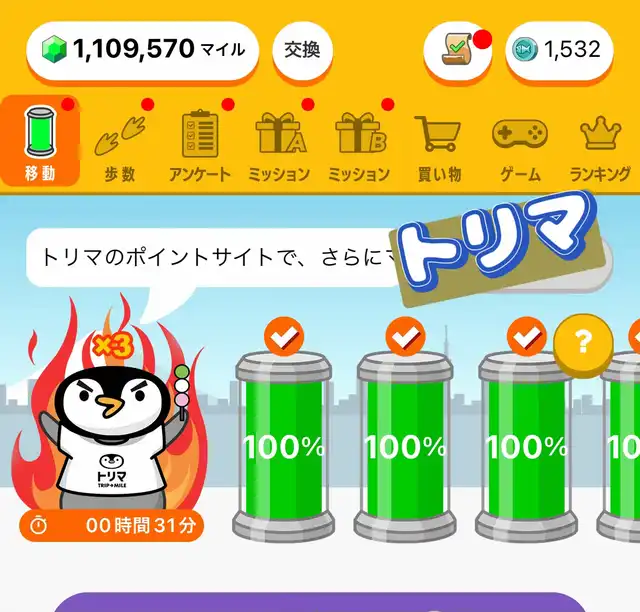Switch to the 買い物 tab
The height and width of the screenshot is (612, 640).
click(x=437, y=146)
